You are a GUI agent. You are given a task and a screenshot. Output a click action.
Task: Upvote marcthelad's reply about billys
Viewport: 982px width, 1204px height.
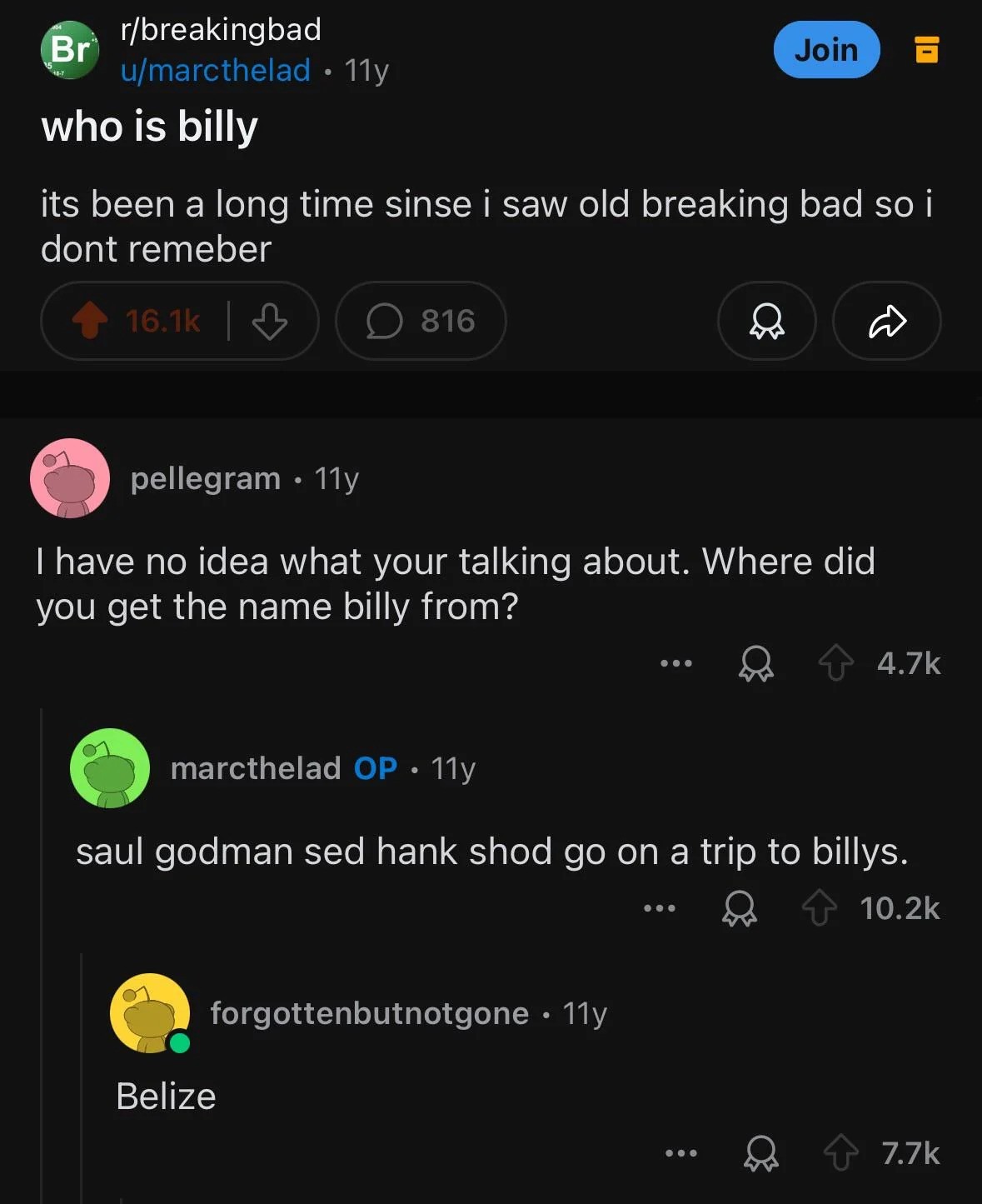coord(819,908)
